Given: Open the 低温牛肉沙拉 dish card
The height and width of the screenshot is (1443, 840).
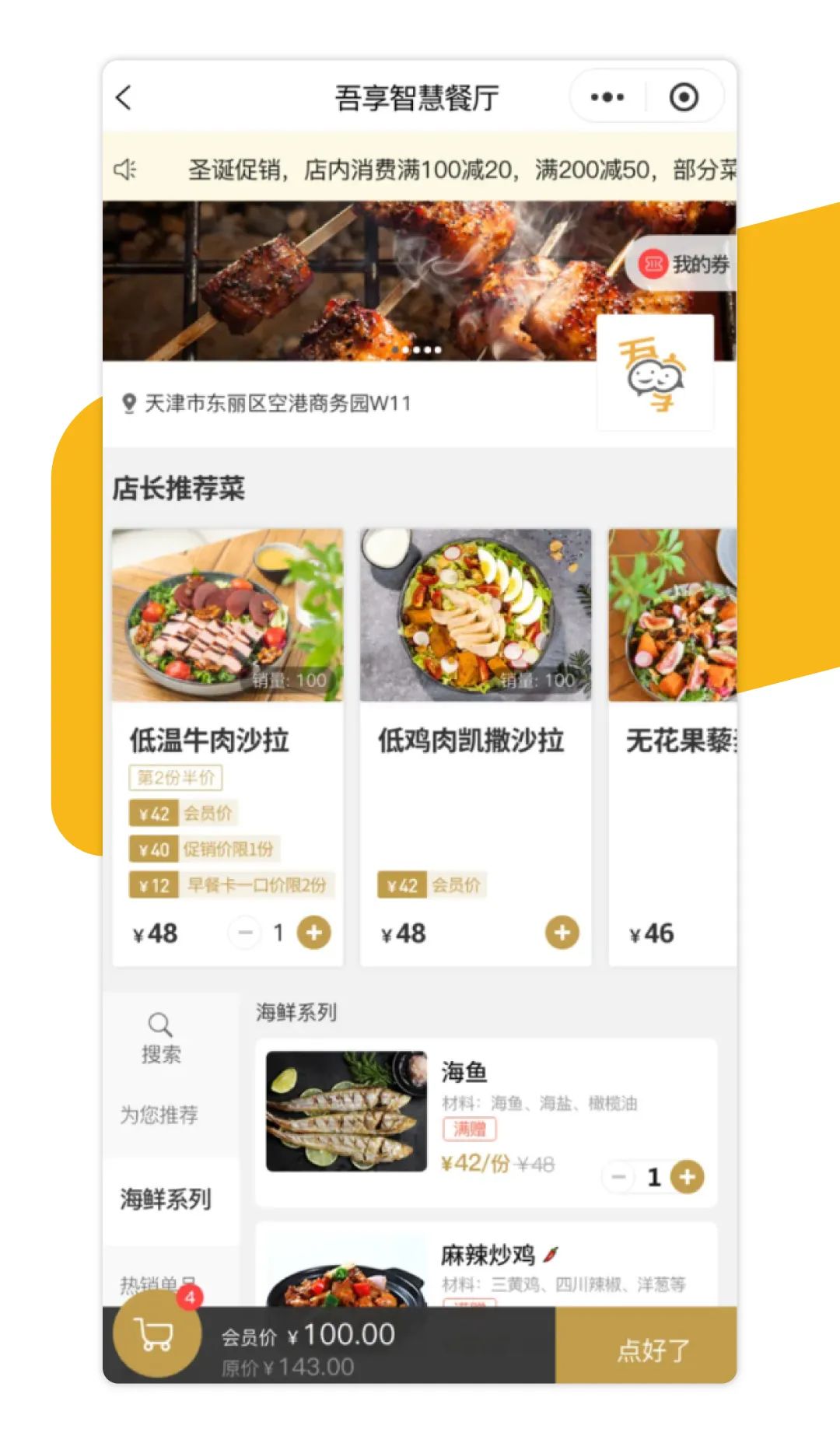Looking at the screenshot, I should click(228, 747).
